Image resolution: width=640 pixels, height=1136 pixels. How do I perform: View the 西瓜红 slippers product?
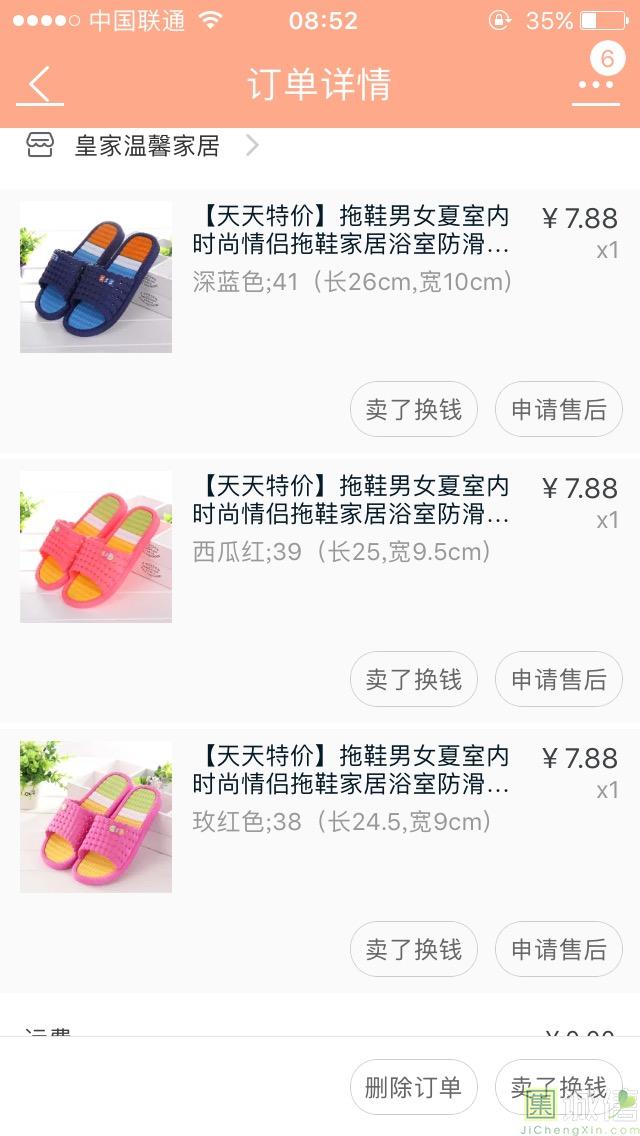pyautogui.click(x=96, y=547)
